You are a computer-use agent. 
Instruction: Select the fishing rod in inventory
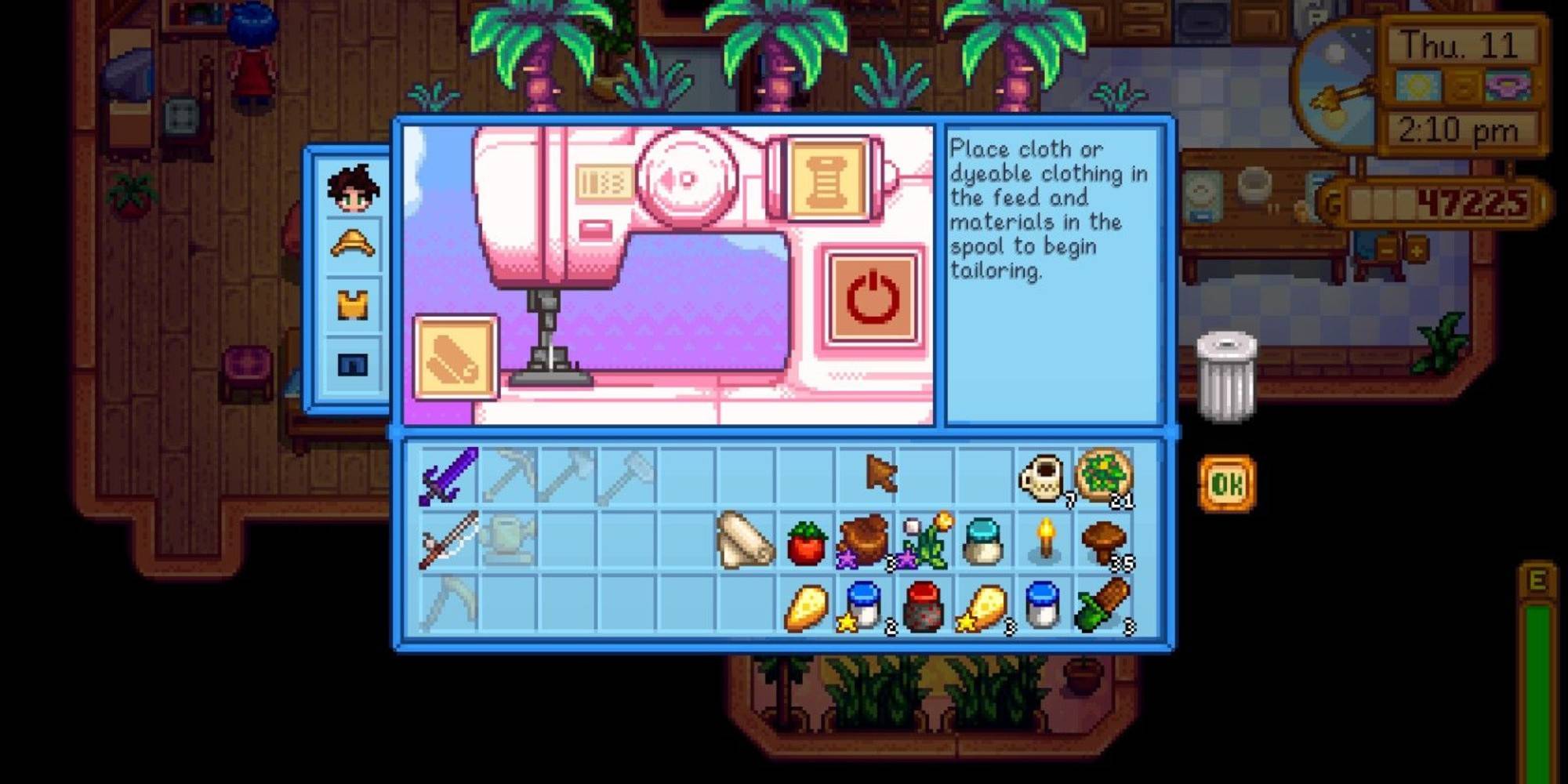tap(448, 539)
